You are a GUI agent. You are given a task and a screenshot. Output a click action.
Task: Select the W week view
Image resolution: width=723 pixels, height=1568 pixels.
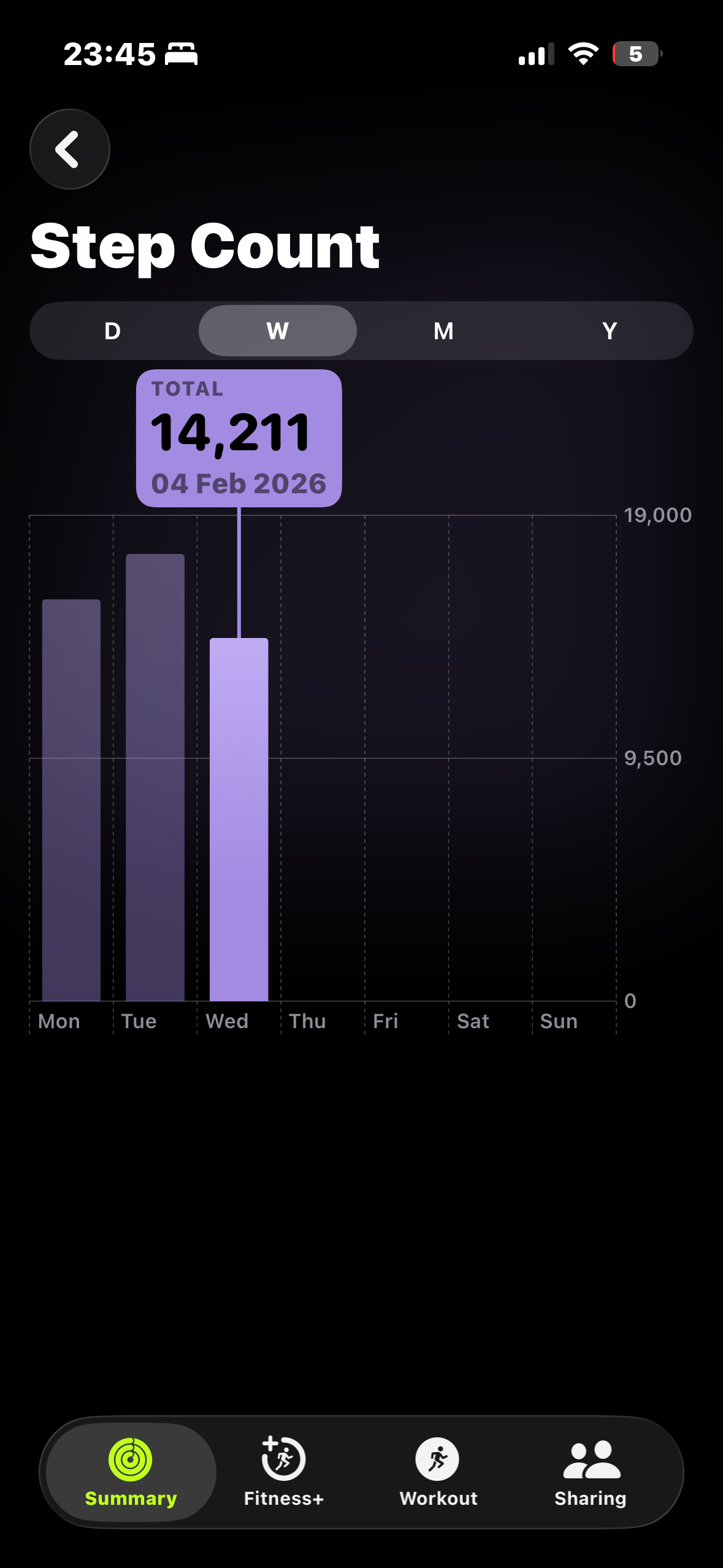[x=278, y=331]
